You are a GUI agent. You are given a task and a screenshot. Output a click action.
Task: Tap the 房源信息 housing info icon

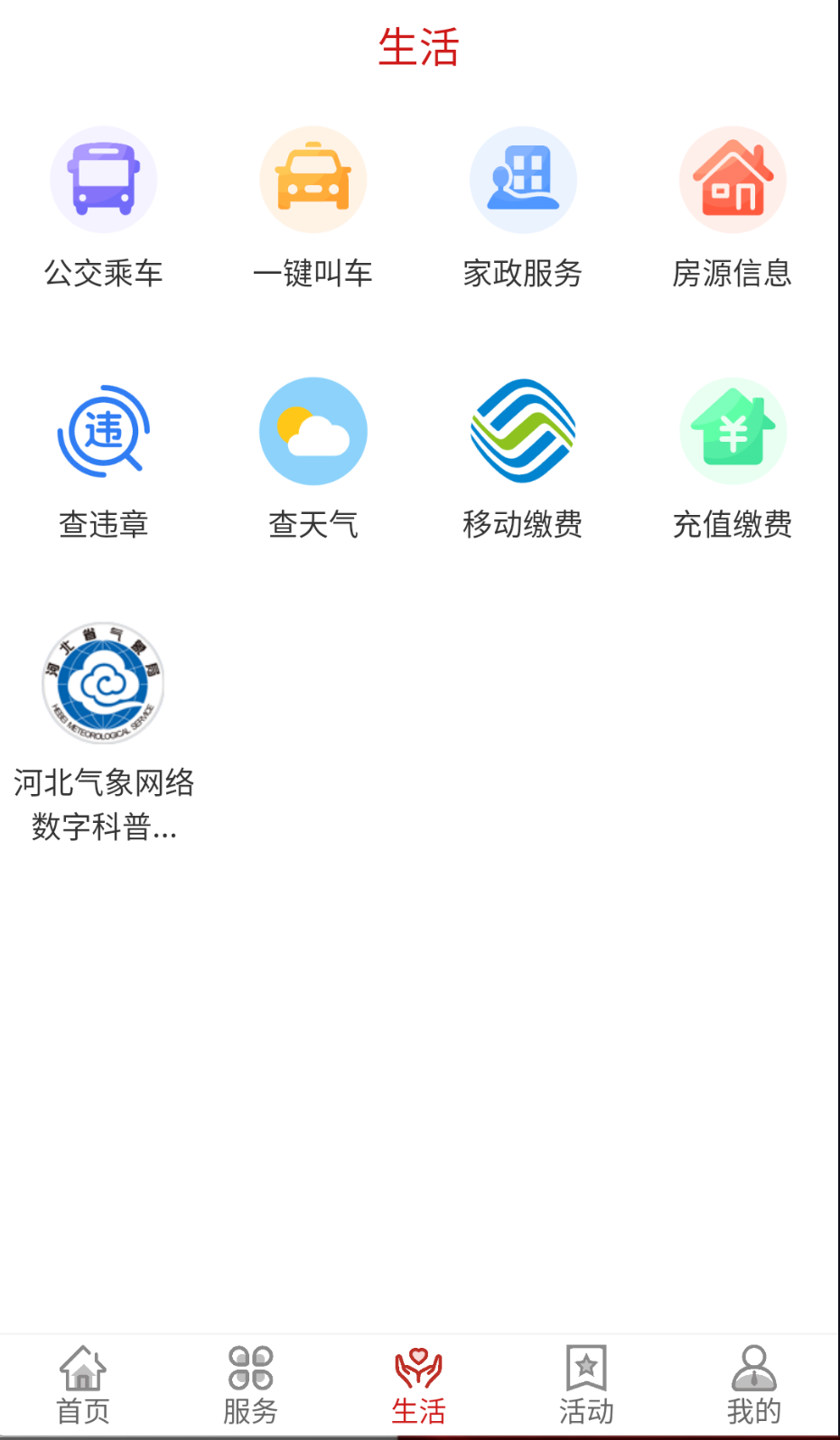coord(733,179)
